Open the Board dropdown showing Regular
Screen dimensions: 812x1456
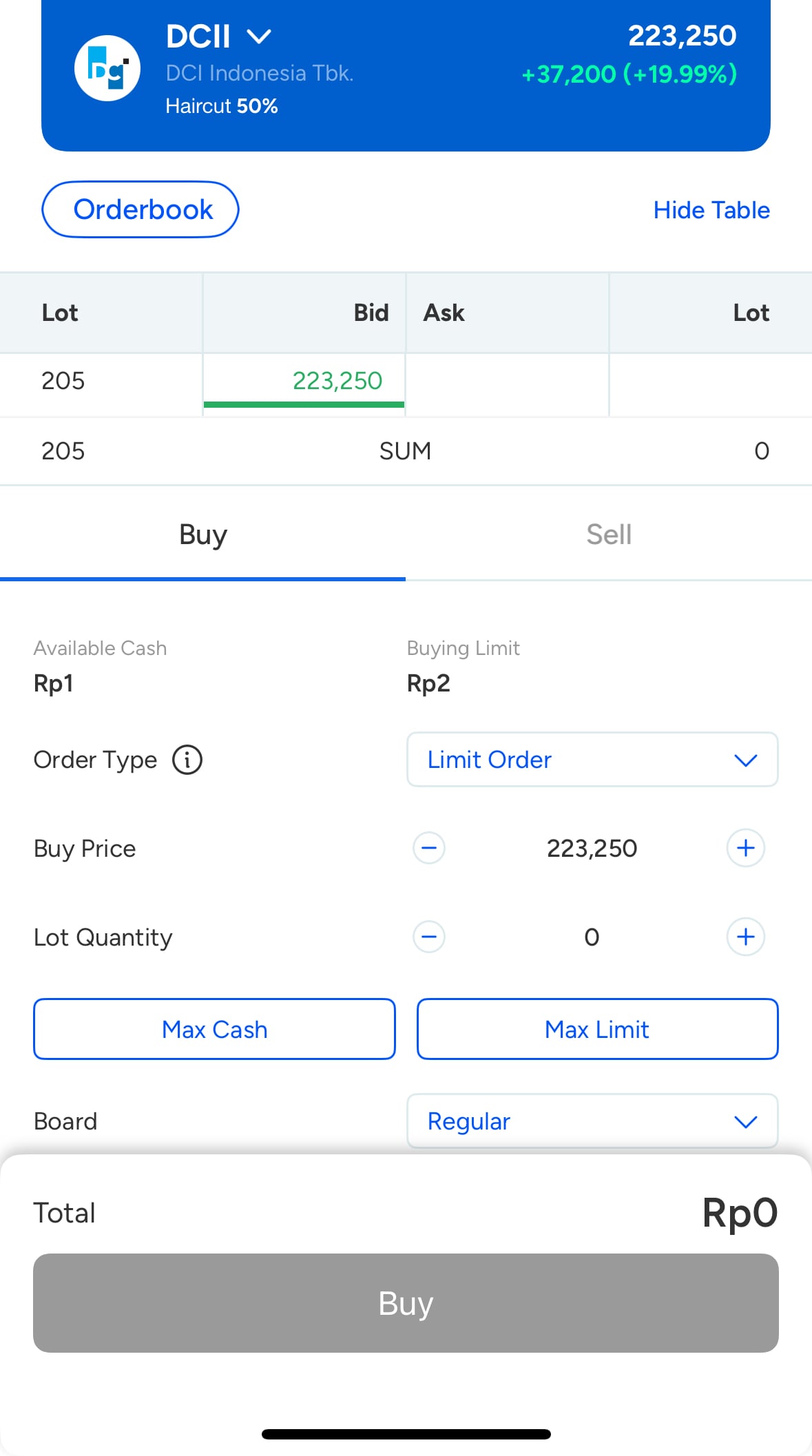(x=592, y=1121)
